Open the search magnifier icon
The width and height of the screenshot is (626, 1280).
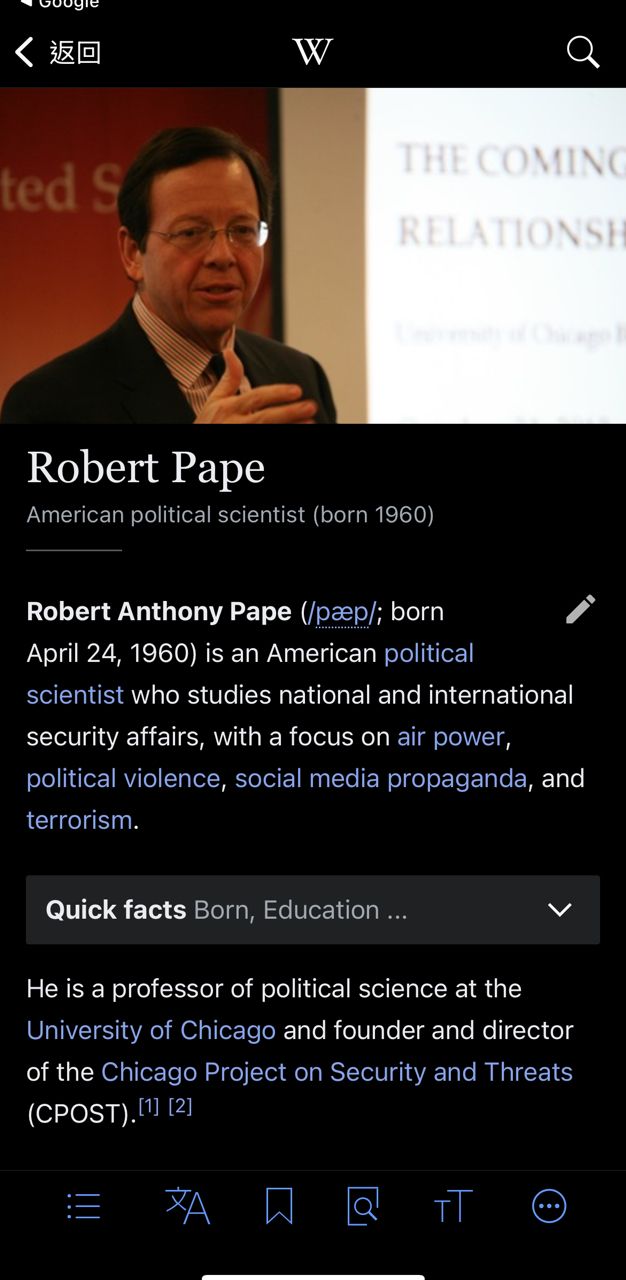[x=583, y=52]
